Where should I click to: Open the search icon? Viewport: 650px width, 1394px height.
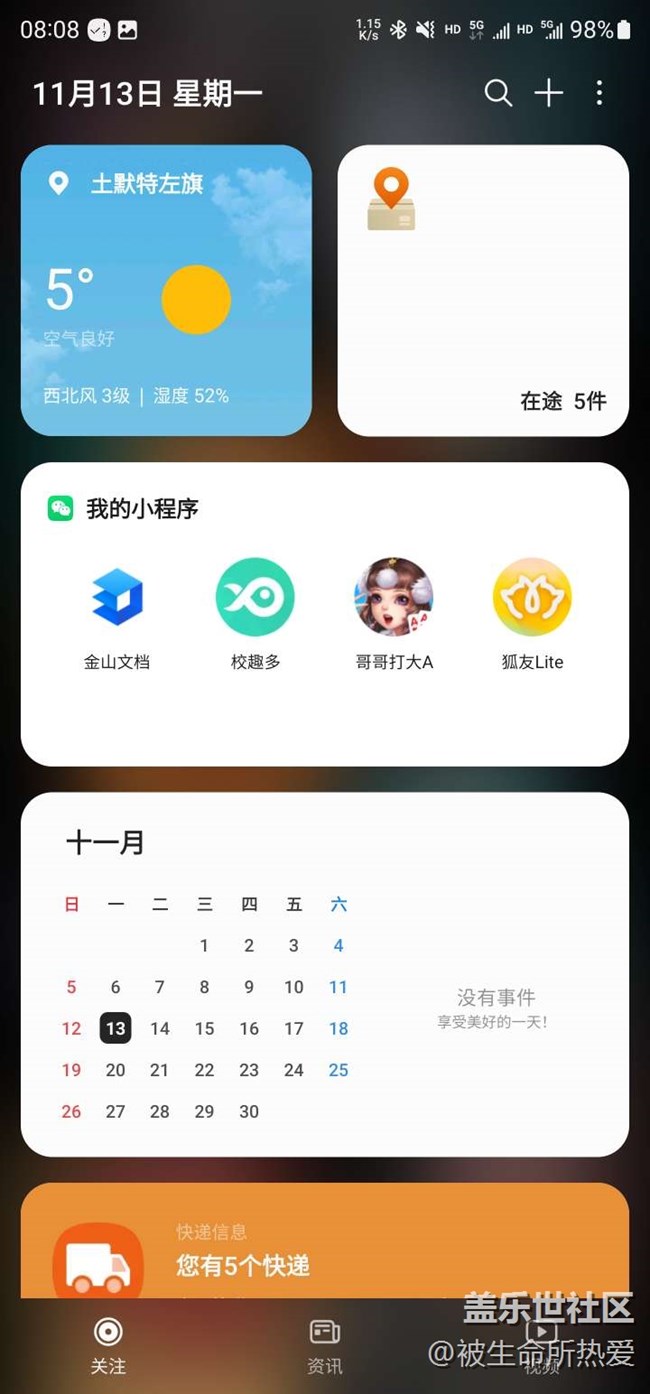click(x=498, y=94)
